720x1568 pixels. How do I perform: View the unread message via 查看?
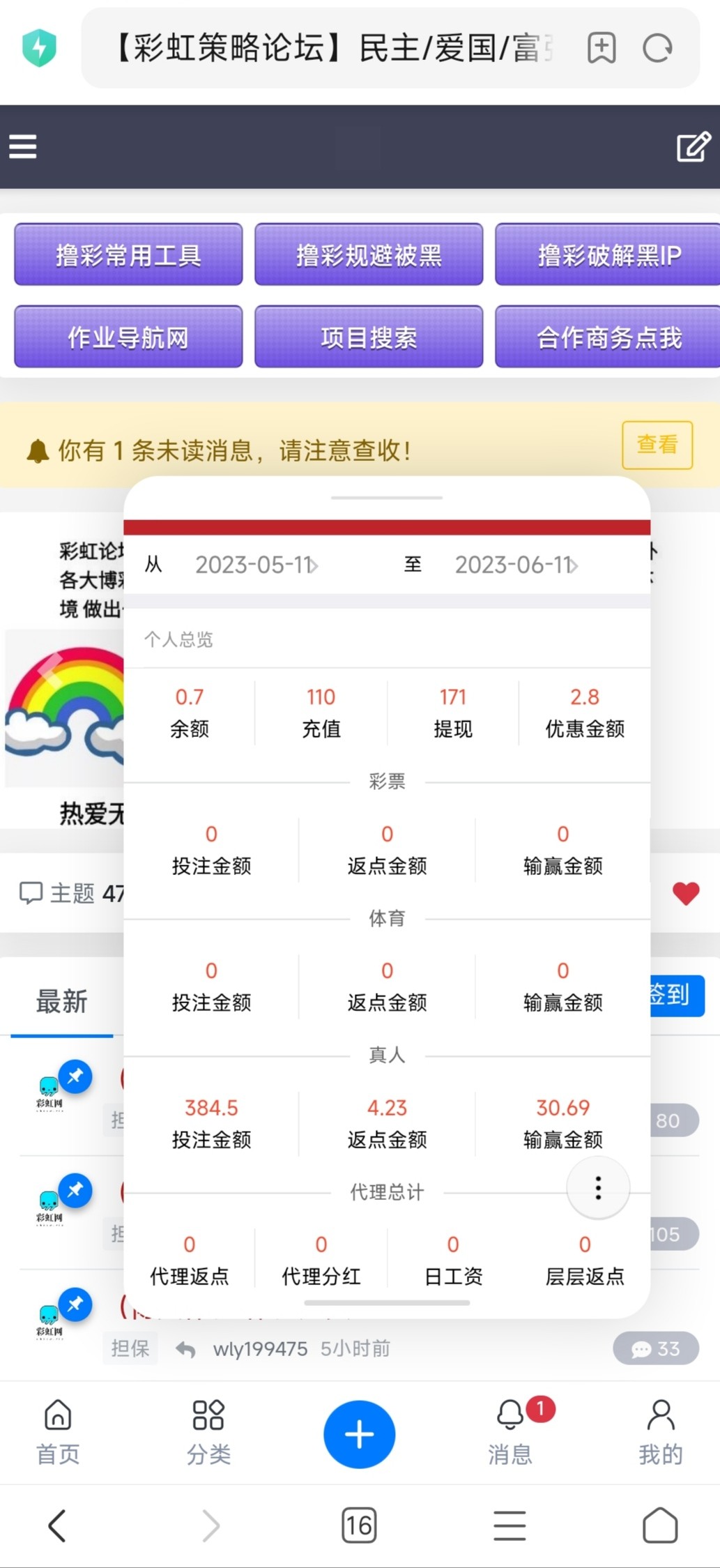(x=657, y=445)
